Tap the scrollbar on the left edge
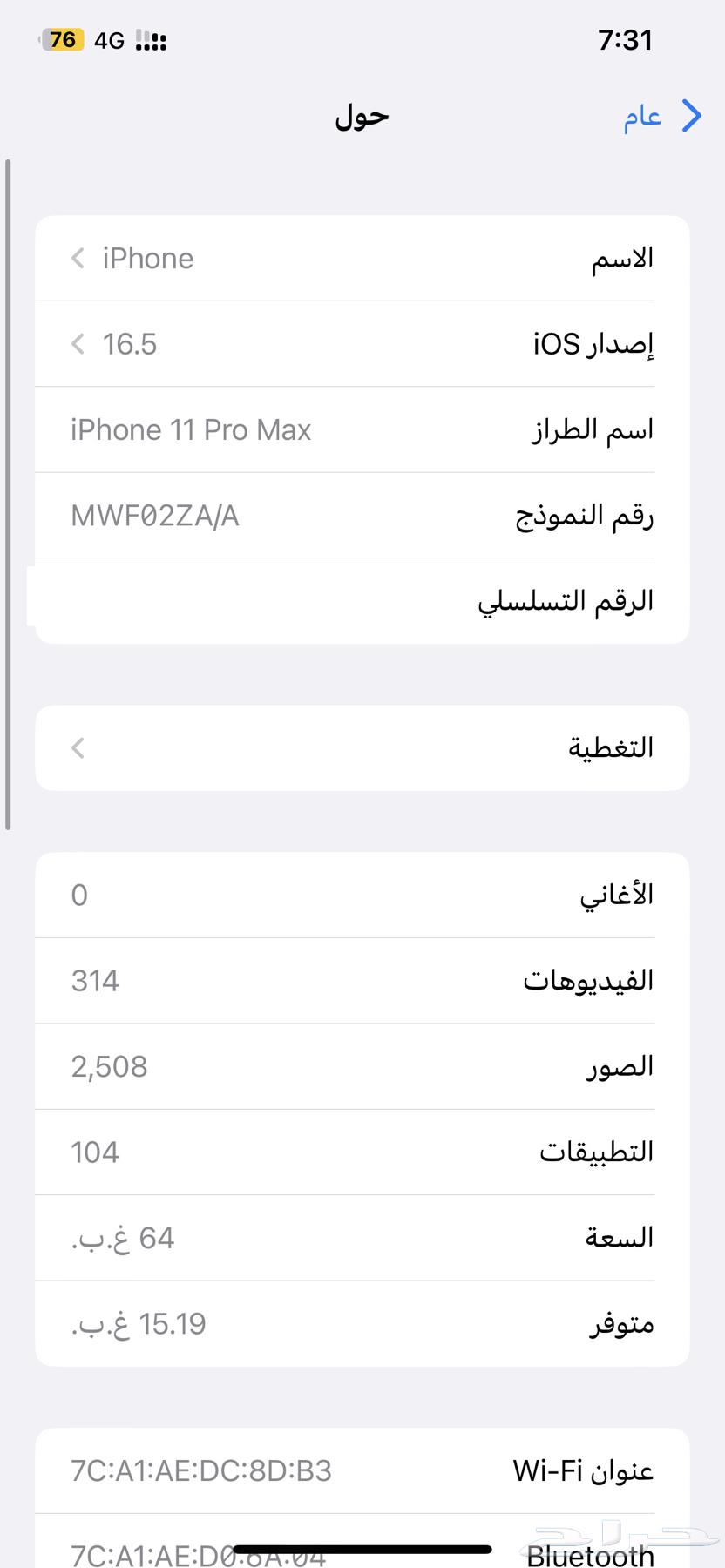725x1568 pixels. click(8, 488)
